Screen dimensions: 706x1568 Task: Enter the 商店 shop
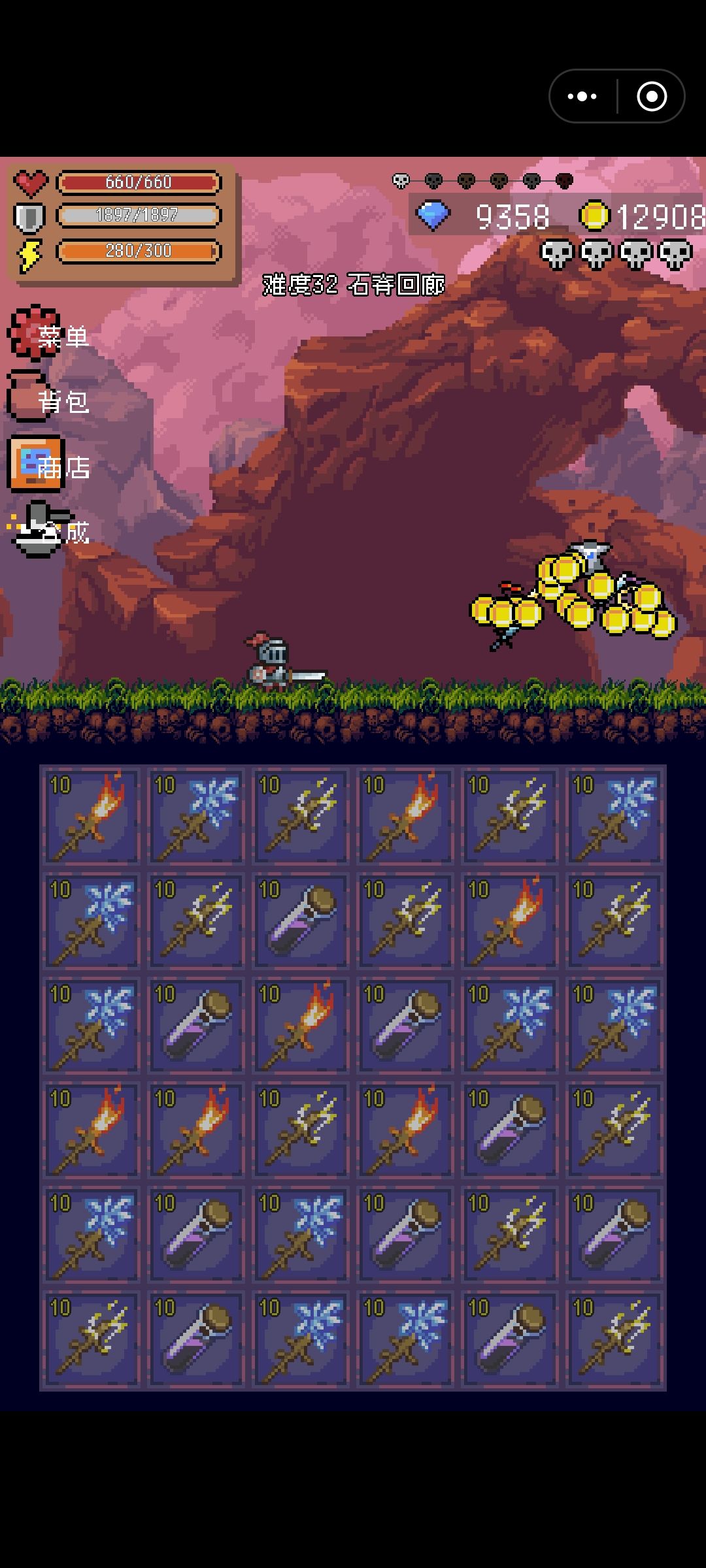click(48, 465)
